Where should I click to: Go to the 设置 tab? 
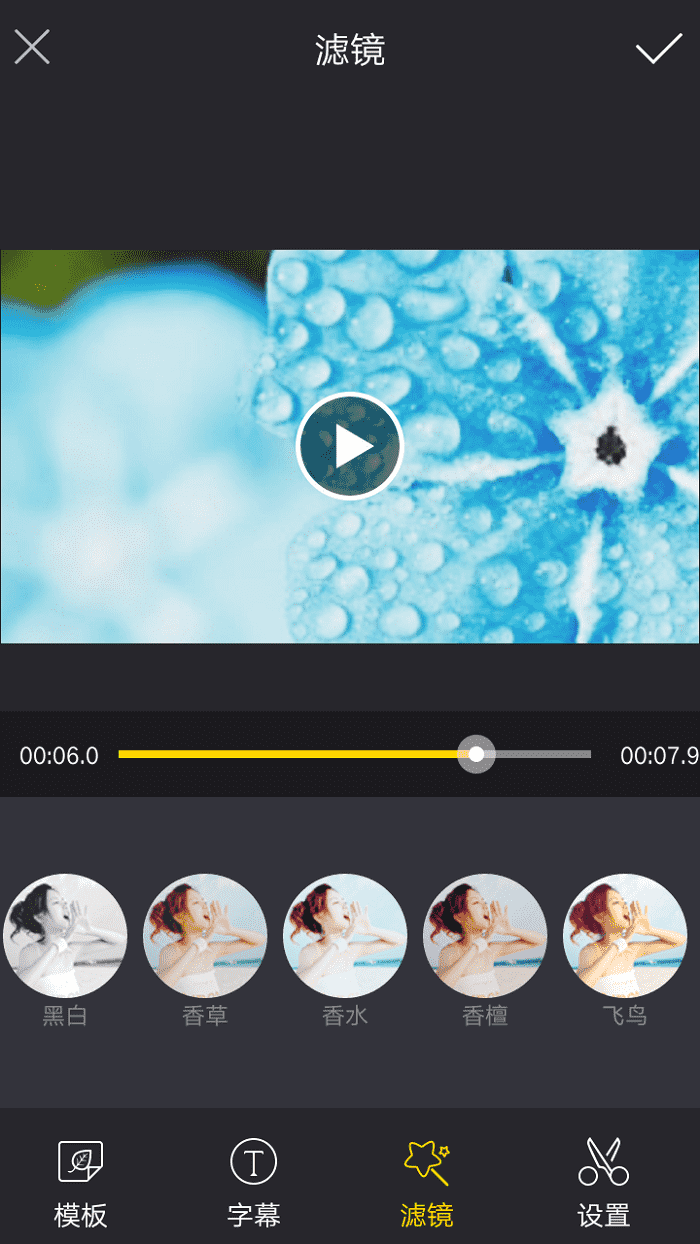point(603,1184)
